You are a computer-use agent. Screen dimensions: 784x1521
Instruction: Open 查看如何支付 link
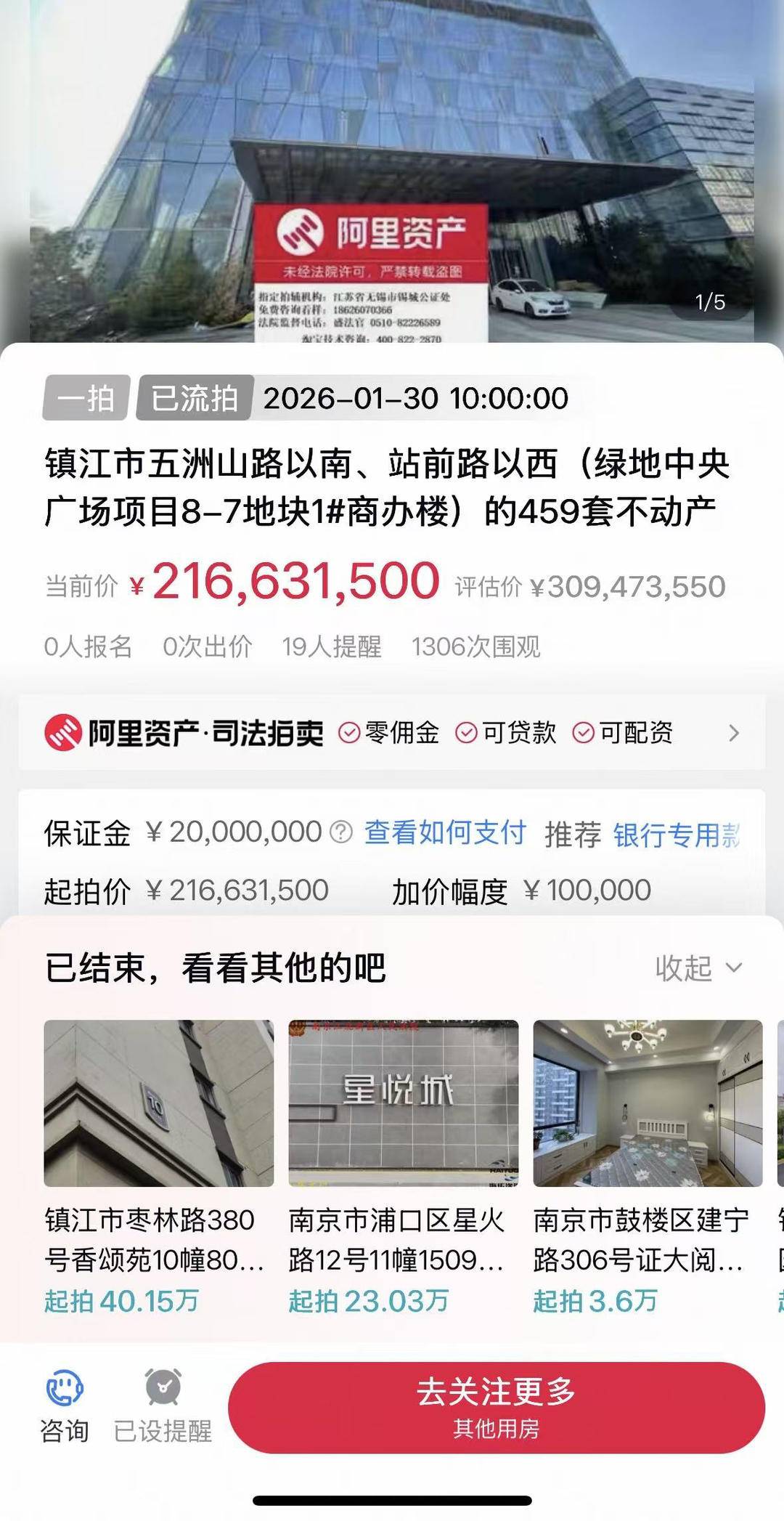[444, 832]
